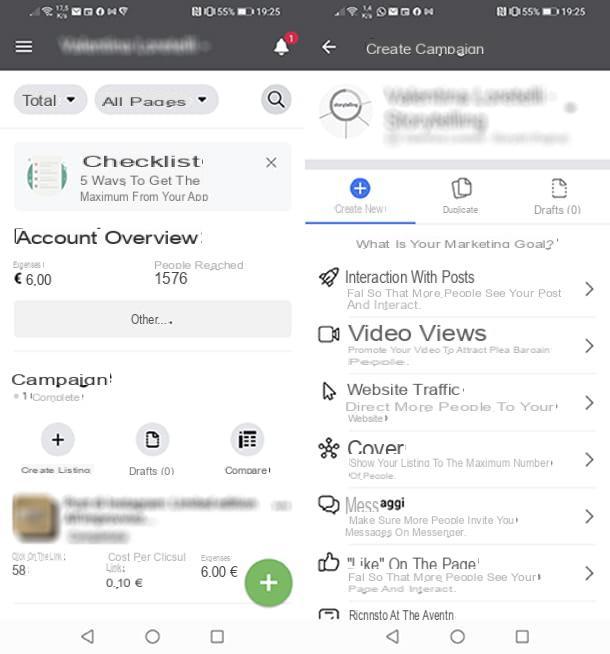Tap the green floating plus button
Image resolution: width=610 pixels, height=654 pixels.
click(x=268, y=583)
